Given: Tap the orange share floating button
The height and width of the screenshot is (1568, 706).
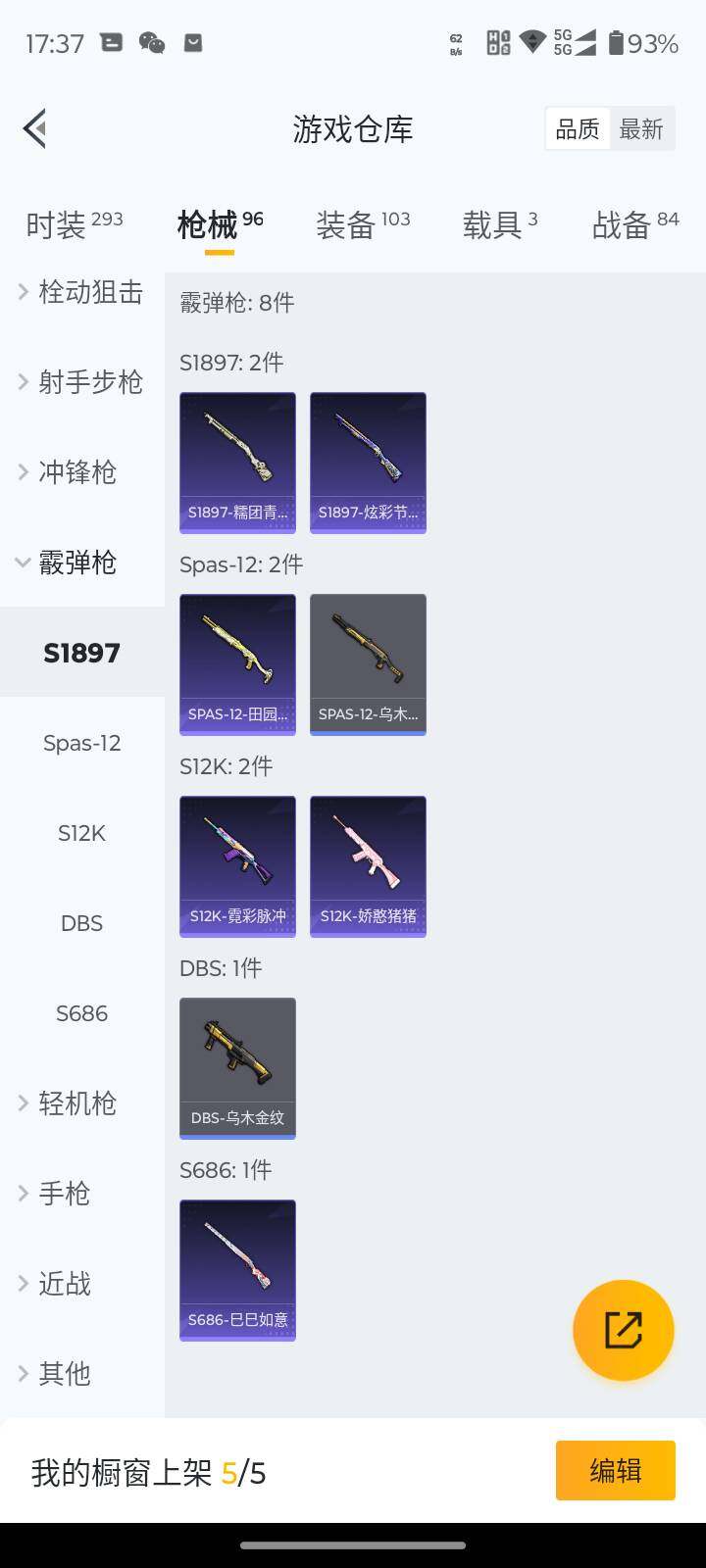Looking at the screenshot, I should point(623,1330).
